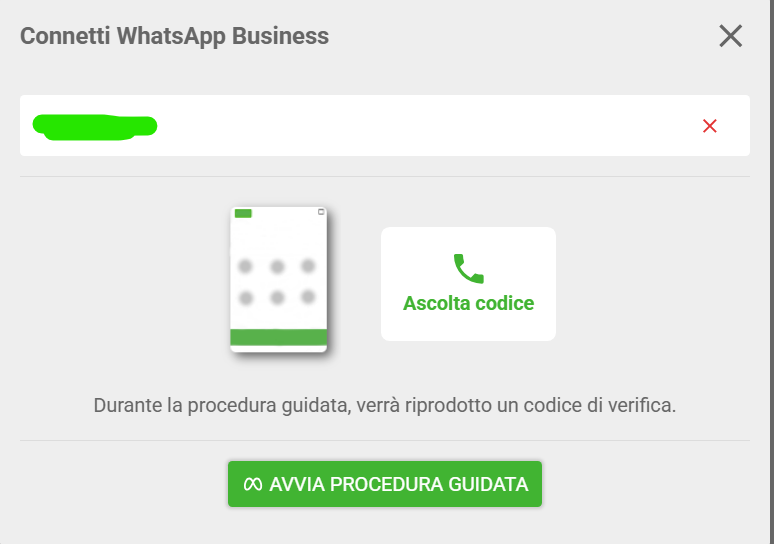This screenshot has height=544, width=774.
Task: Remove the entered phone number
Action: [x=710, y=126]
